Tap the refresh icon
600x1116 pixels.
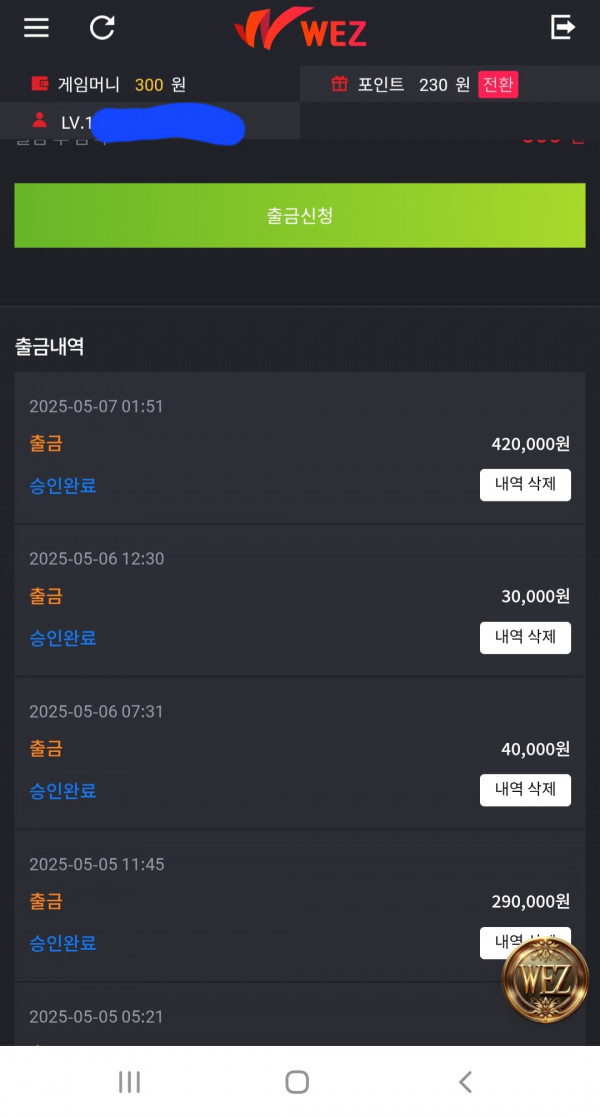click(x=102, y=28)
